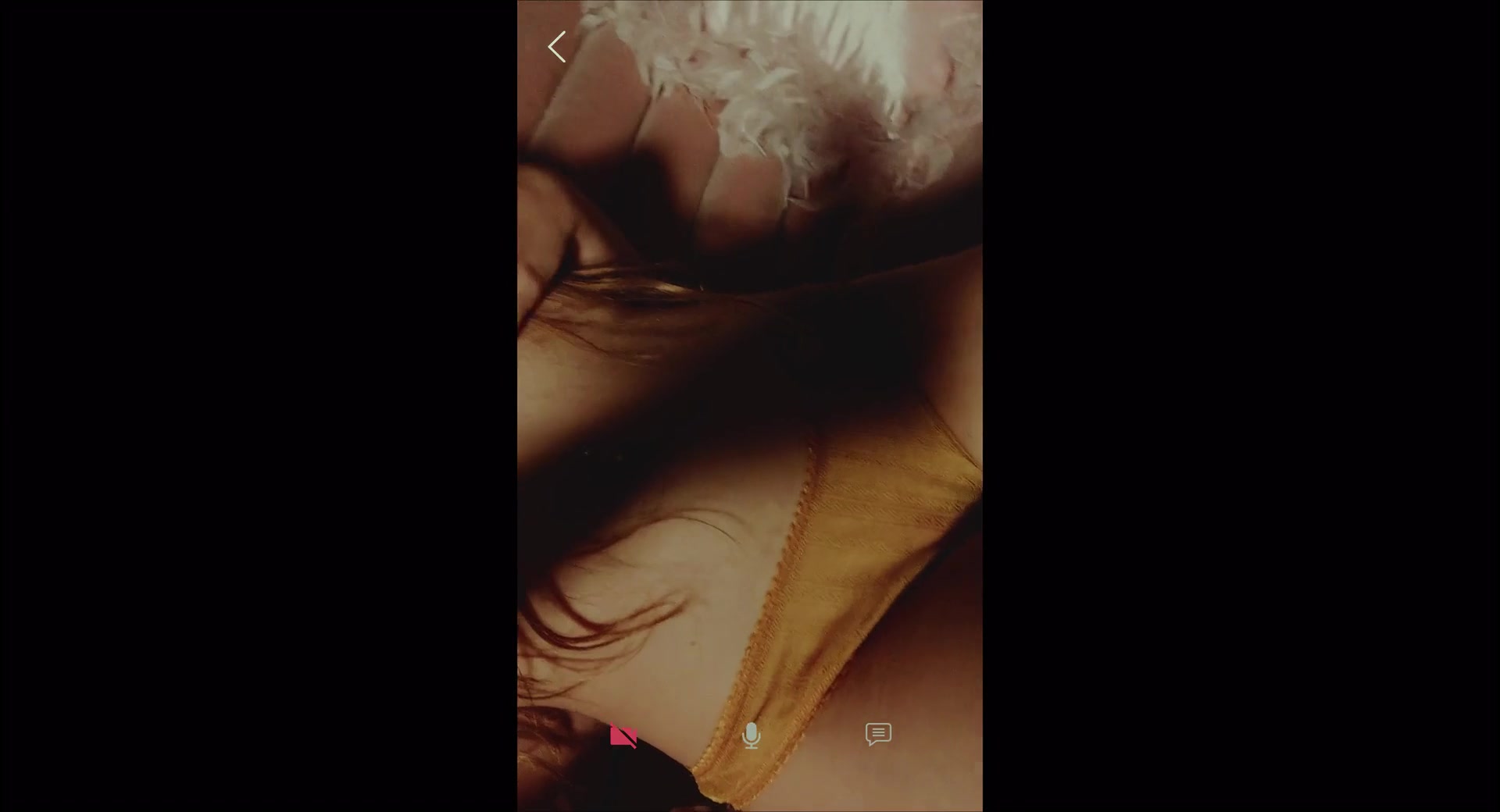Open the chat messages icon
Screen dimensions: 1500x812
878,734
